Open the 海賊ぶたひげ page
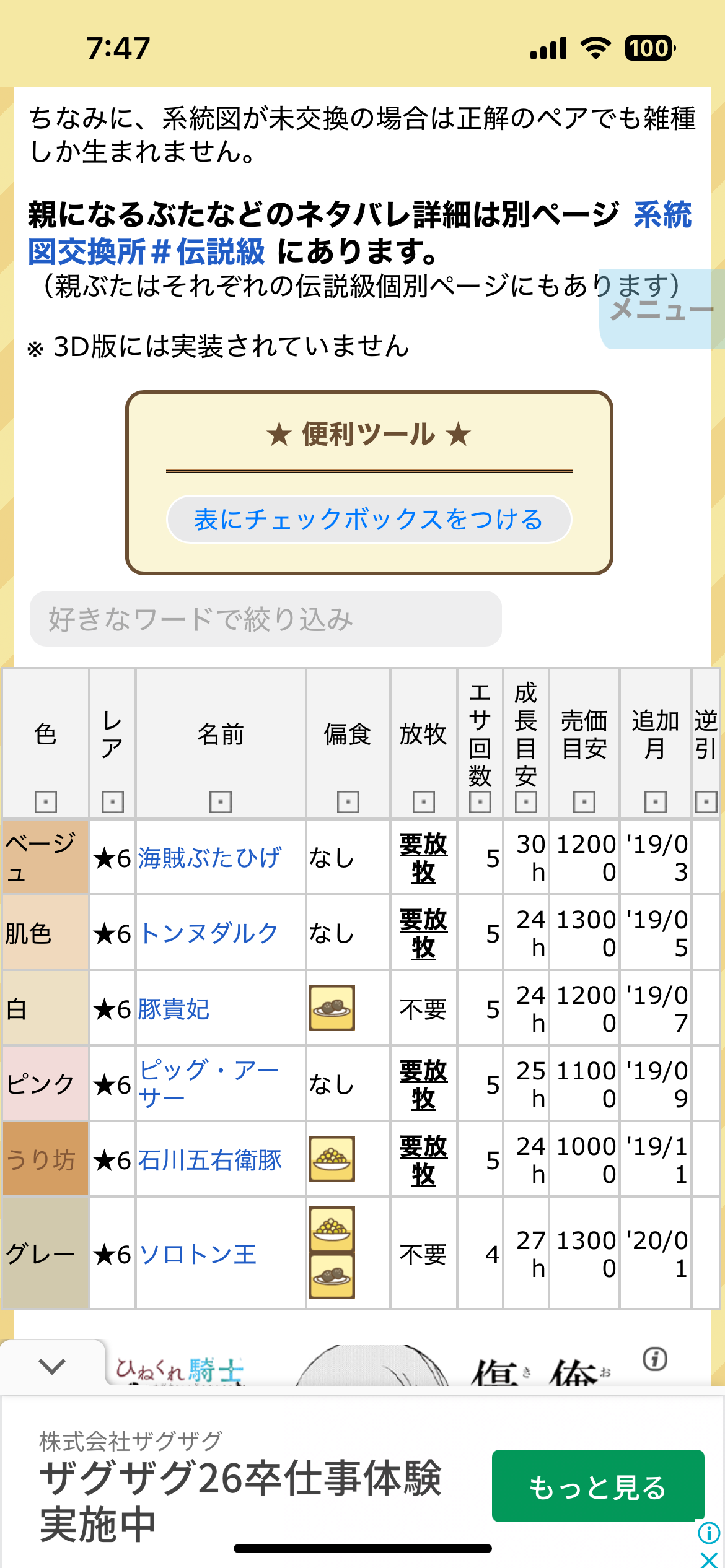Screen dimensions: 725x1568 (209, 858)
